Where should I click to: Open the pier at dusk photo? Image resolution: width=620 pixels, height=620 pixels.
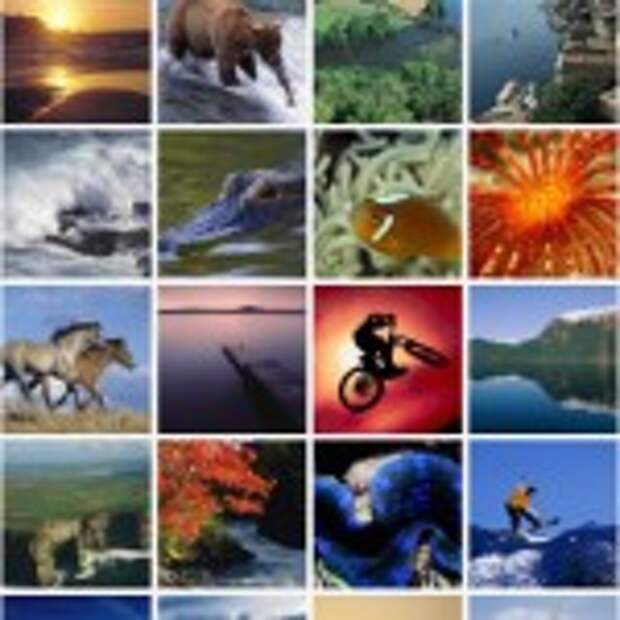tap(232, 360)
